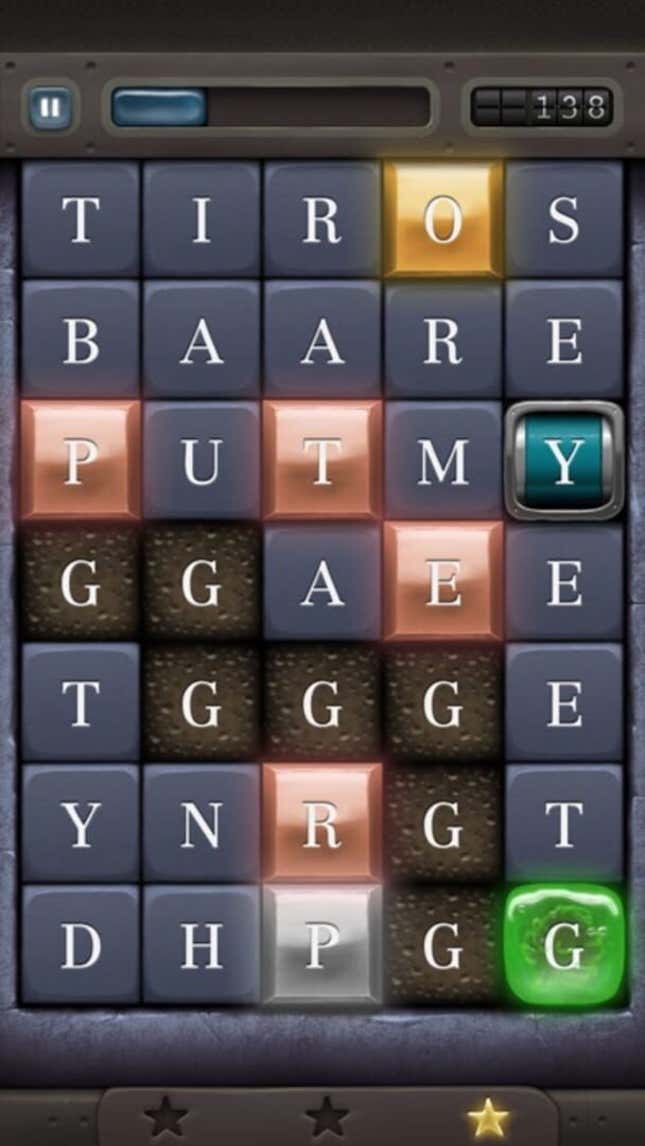Screen dimensions: 645x1146
Task: Select the gold O tile
Action: (x=443, y=219)
